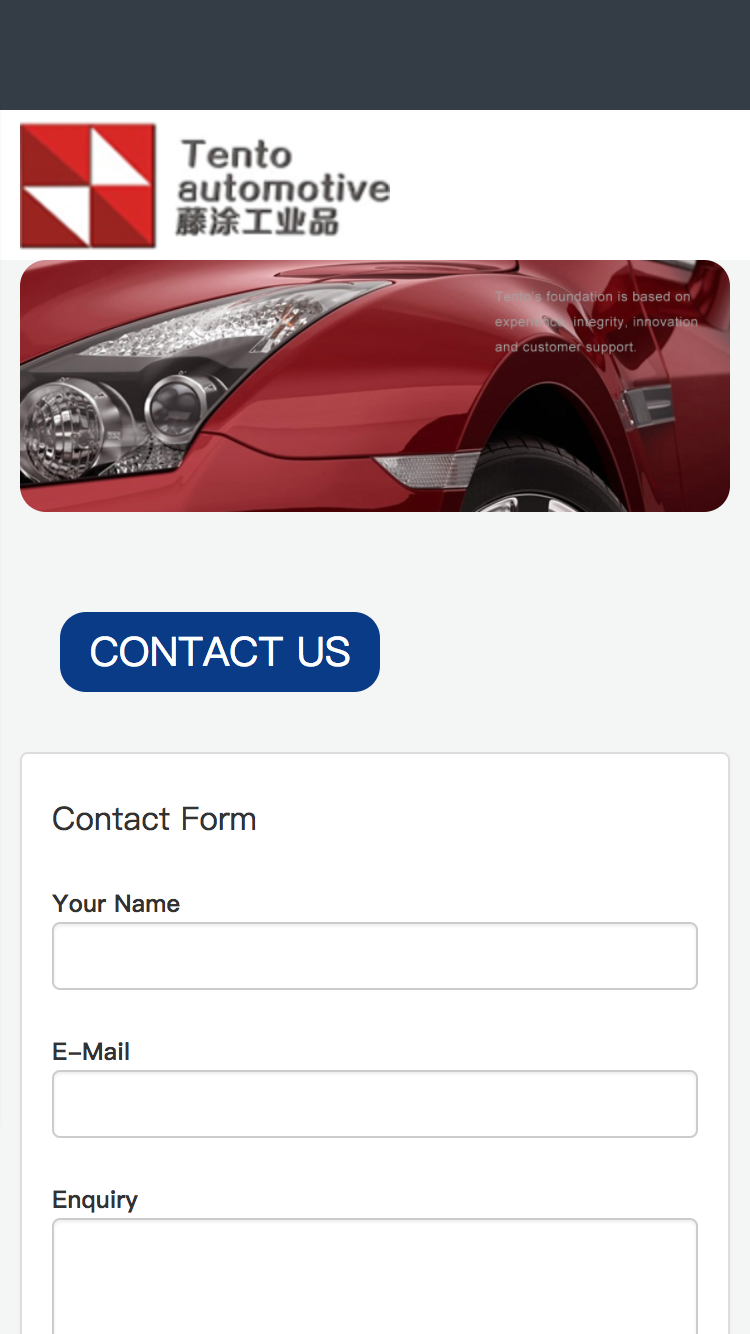Tap the Your Name text field
This screenshot has width=750, height=1334.
point(374,956)
